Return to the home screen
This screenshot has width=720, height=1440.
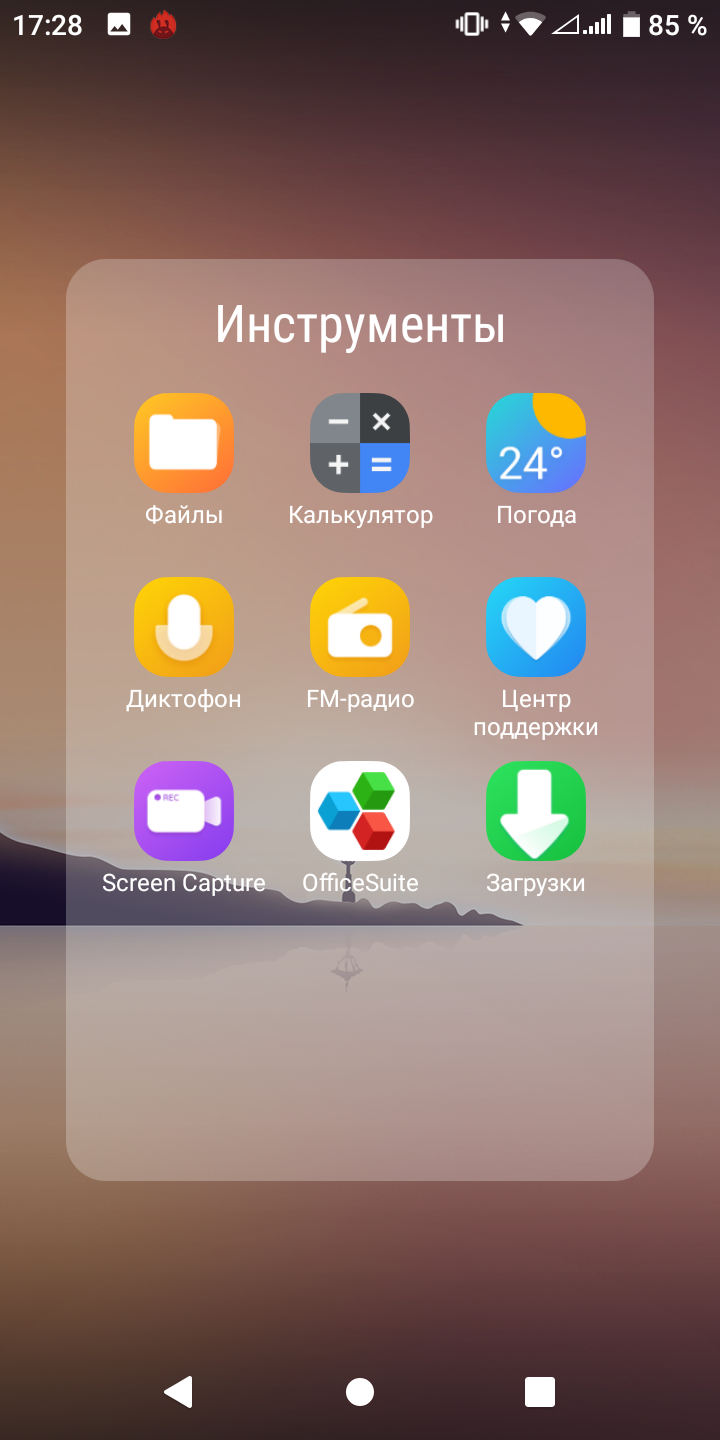click(360, 1392)
